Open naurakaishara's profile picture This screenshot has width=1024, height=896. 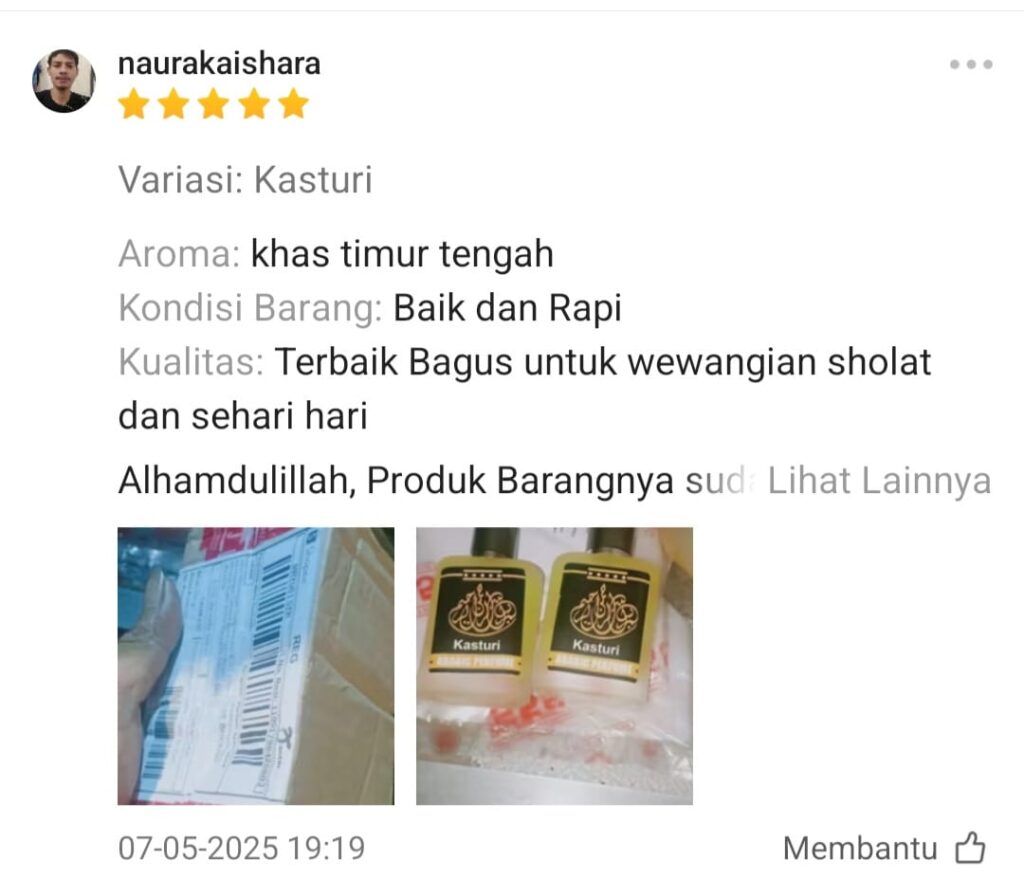[x=64, y=81]
